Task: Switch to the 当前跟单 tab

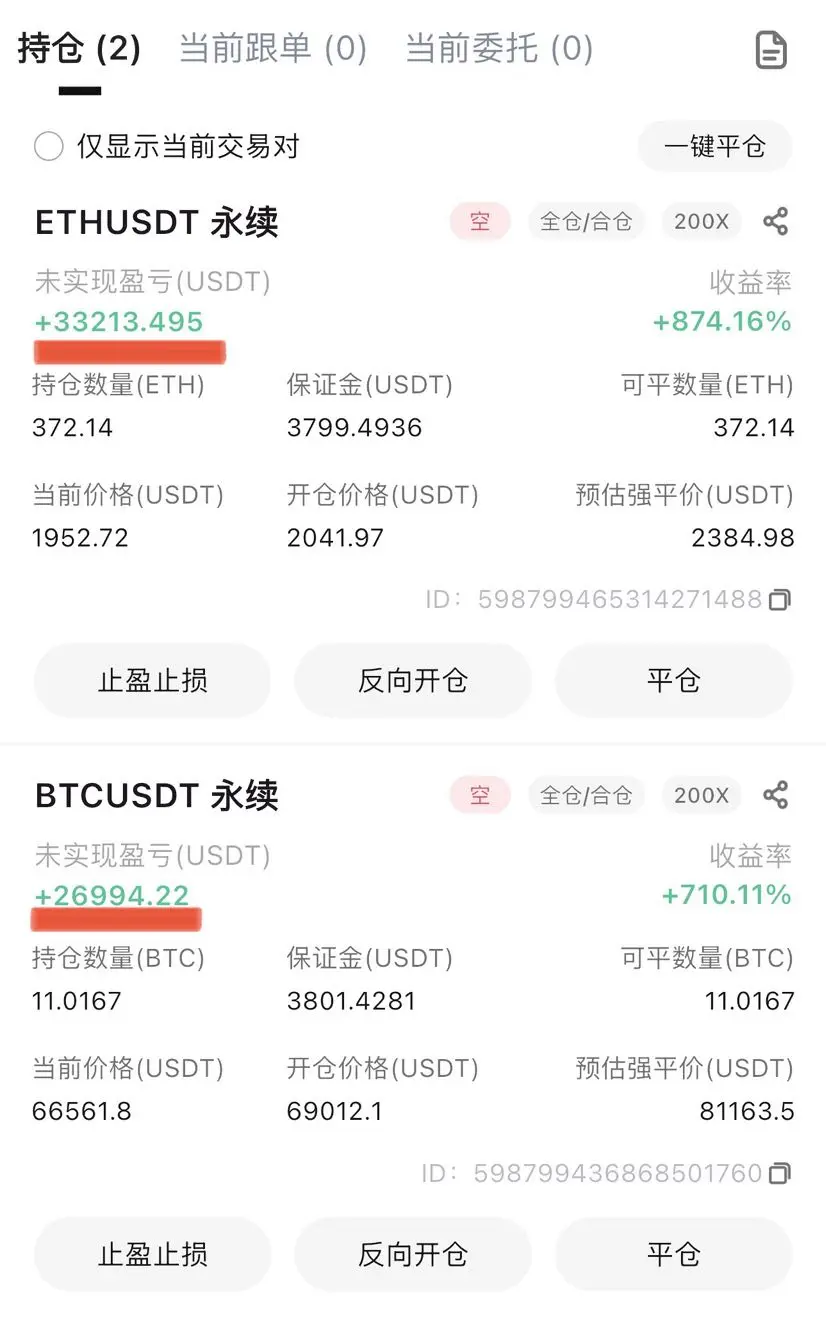Action: [272, 48]
